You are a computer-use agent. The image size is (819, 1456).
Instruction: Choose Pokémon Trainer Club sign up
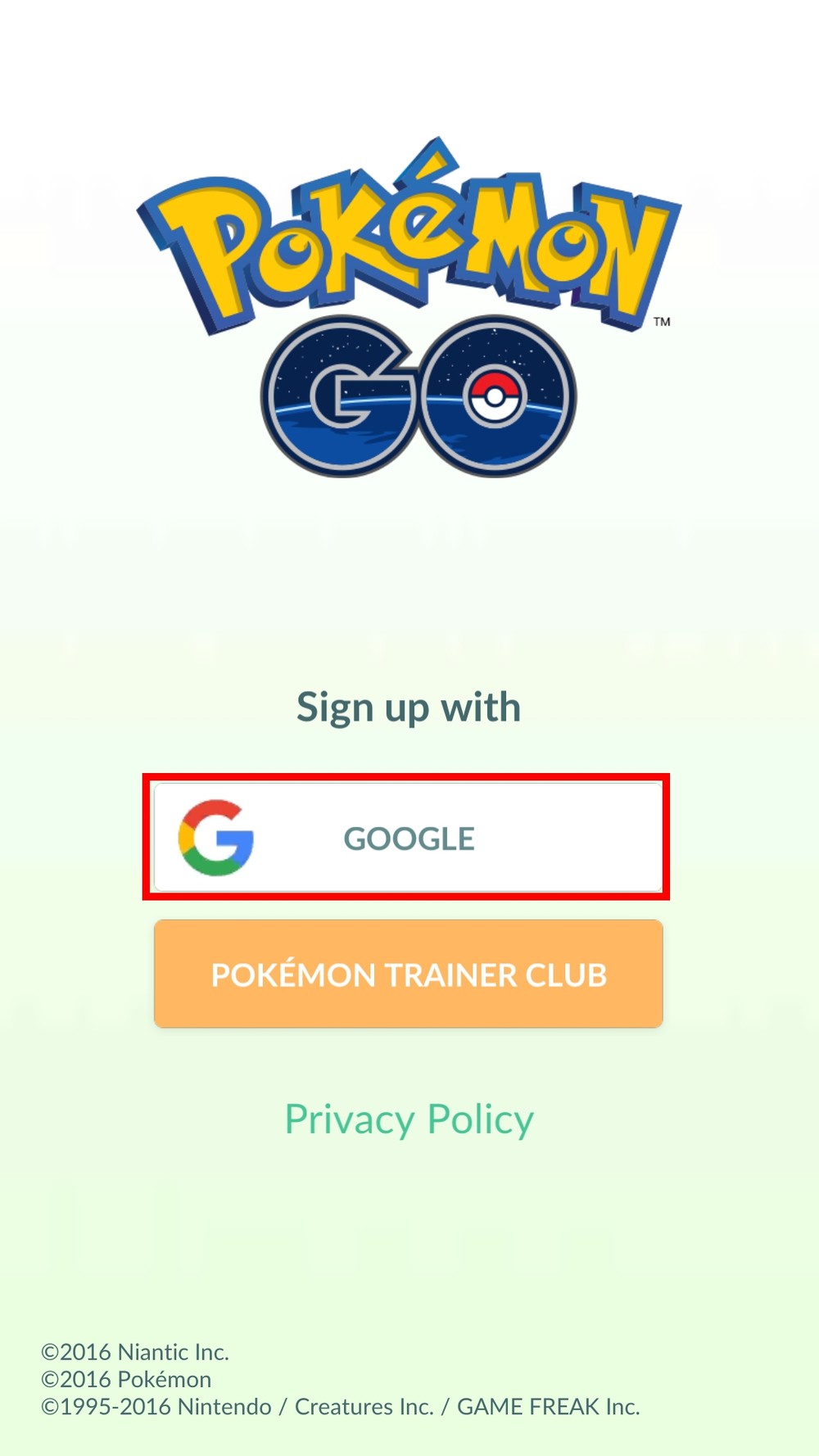tap(408, 974)
